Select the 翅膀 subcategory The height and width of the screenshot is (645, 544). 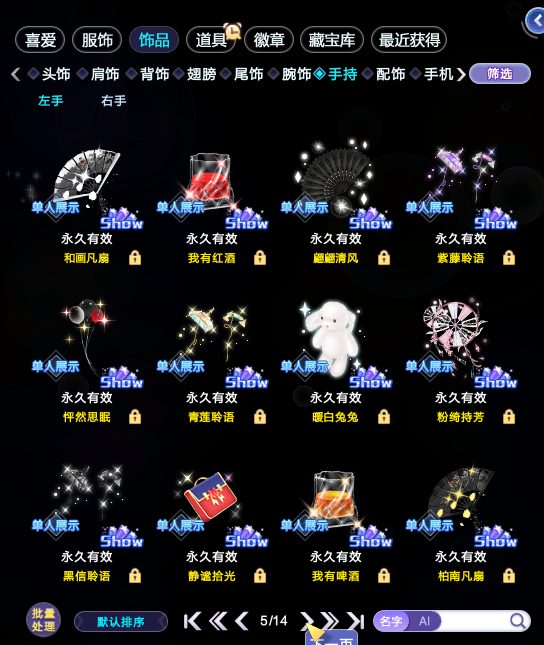click(201, 74)
